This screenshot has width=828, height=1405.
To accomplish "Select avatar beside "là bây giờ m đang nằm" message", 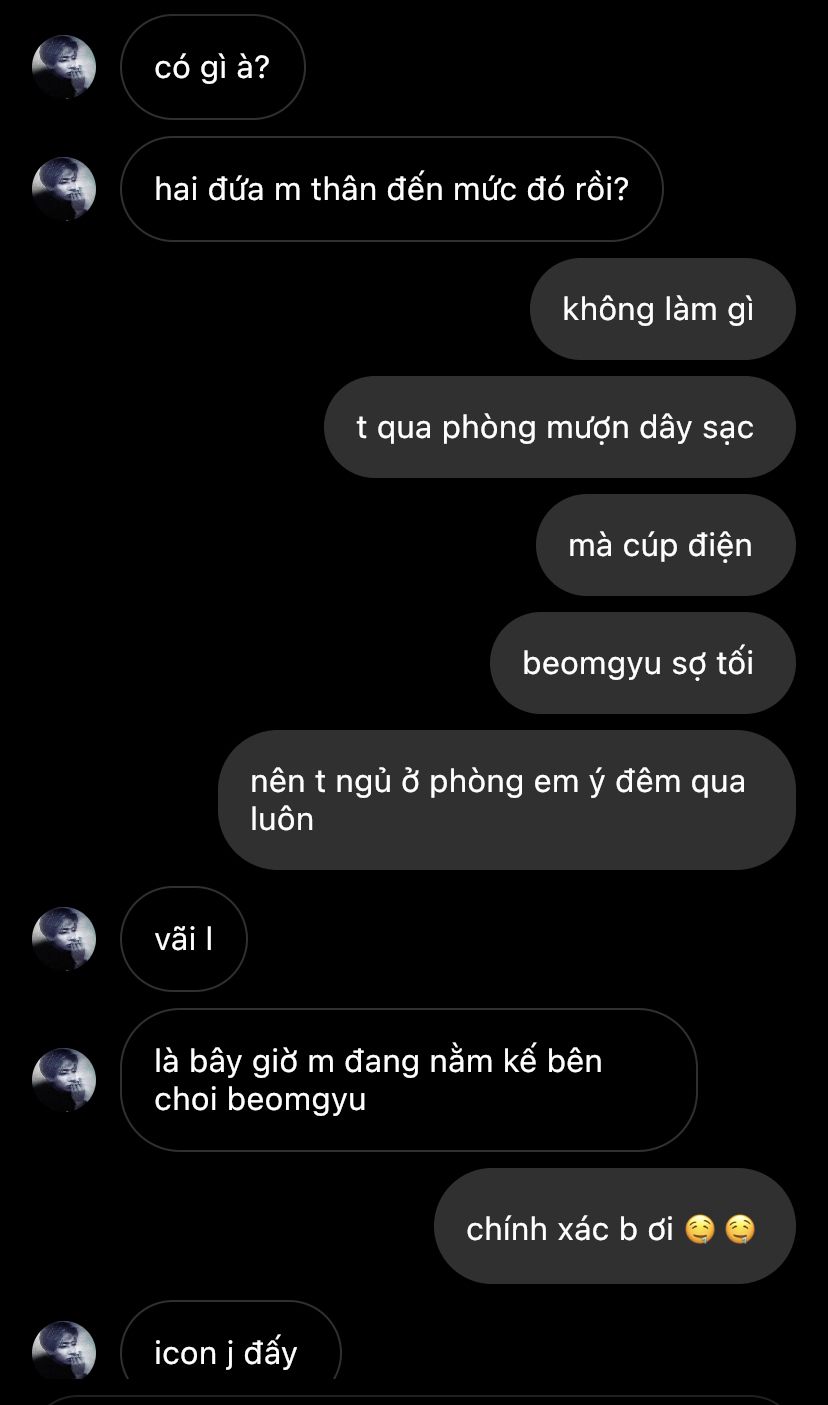I will coord(64,1080).
